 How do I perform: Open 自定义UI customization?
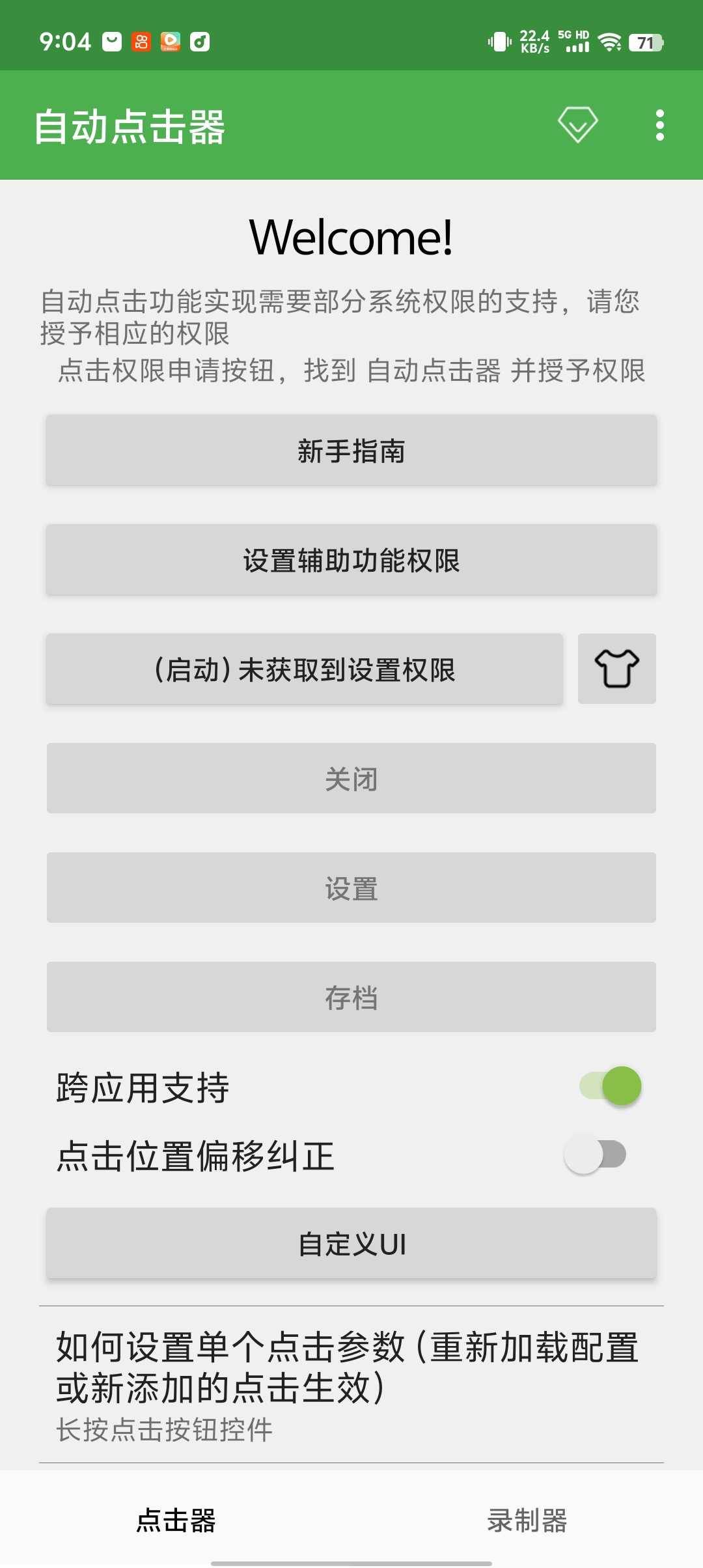[x=351, y=1244]
